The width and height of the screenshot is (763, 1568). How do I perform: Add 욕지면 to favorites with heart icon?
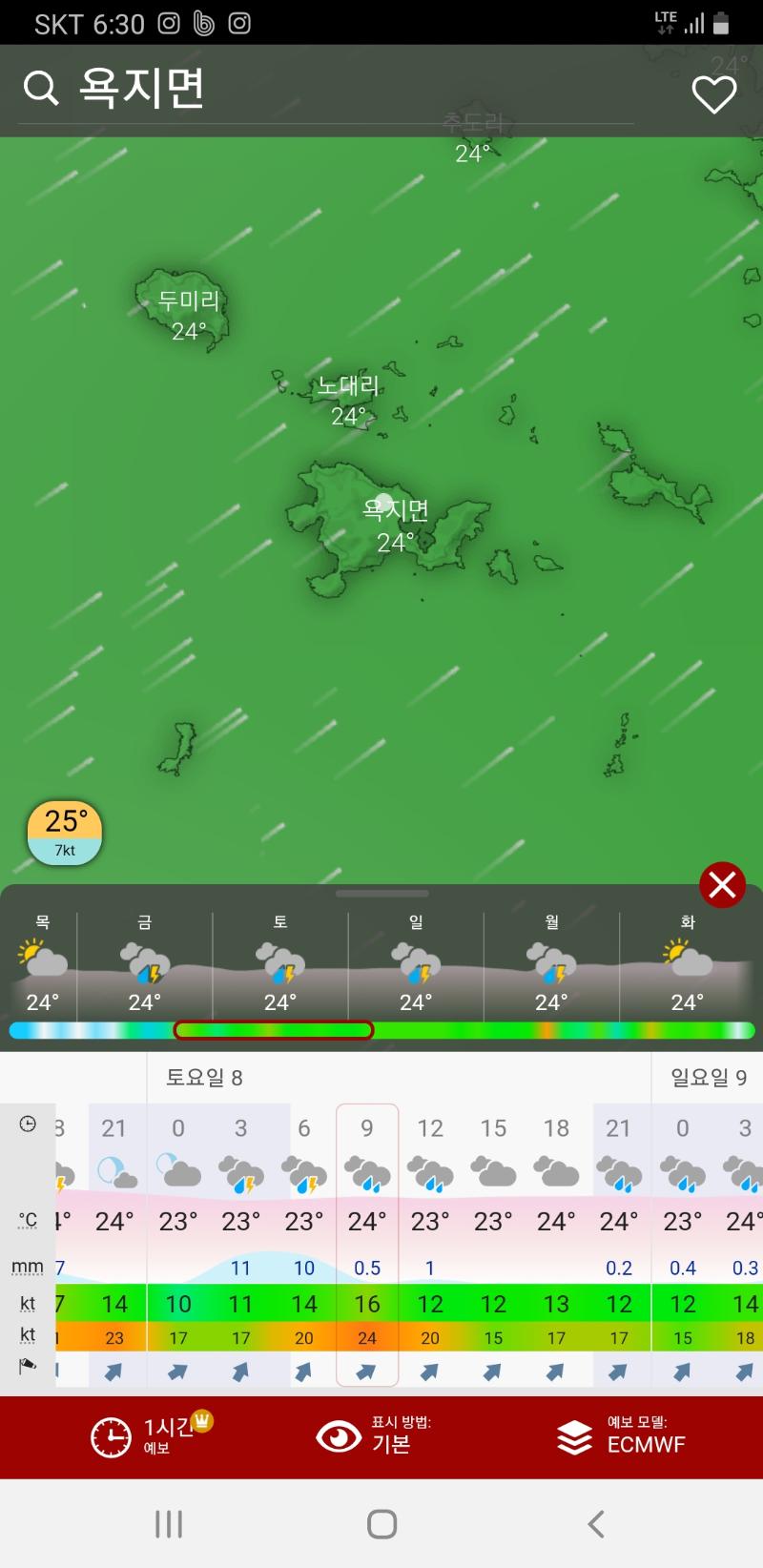pyautogui.click(x=713, y=93)
